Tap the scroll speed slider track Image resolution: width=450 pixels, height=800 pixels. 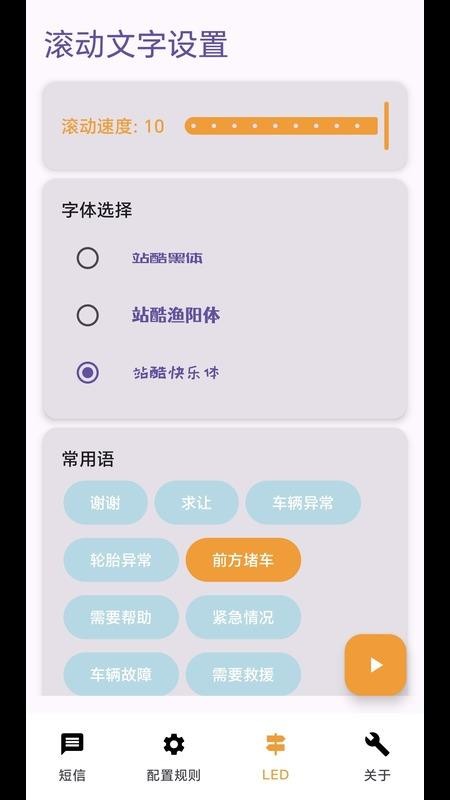286,126
